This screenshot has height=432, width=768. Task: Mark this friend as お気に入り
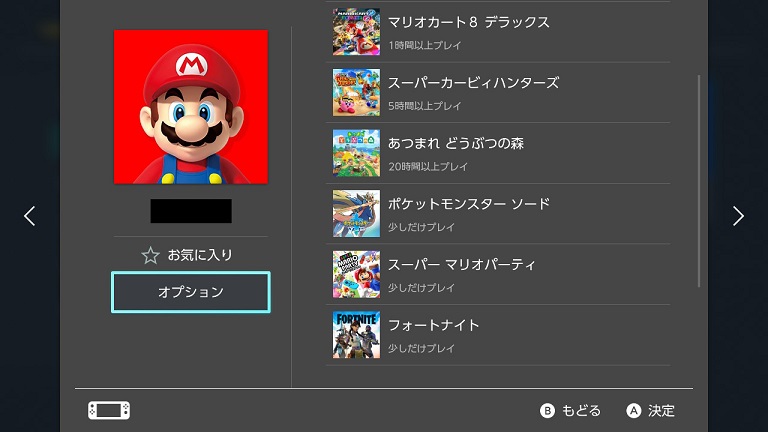click(189, 255)
